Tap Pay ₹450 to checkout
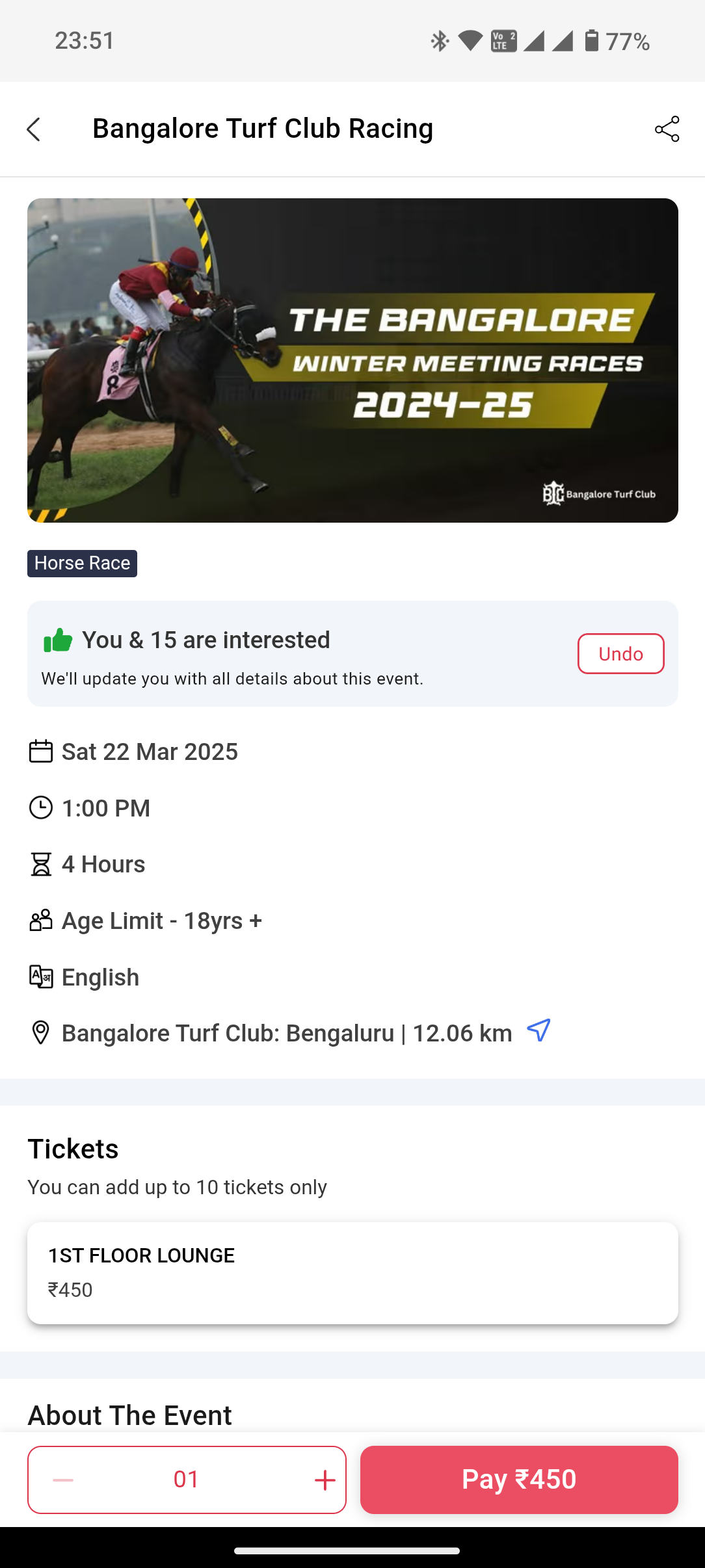Screen dimensions: 705x1568 [519, 1480]
